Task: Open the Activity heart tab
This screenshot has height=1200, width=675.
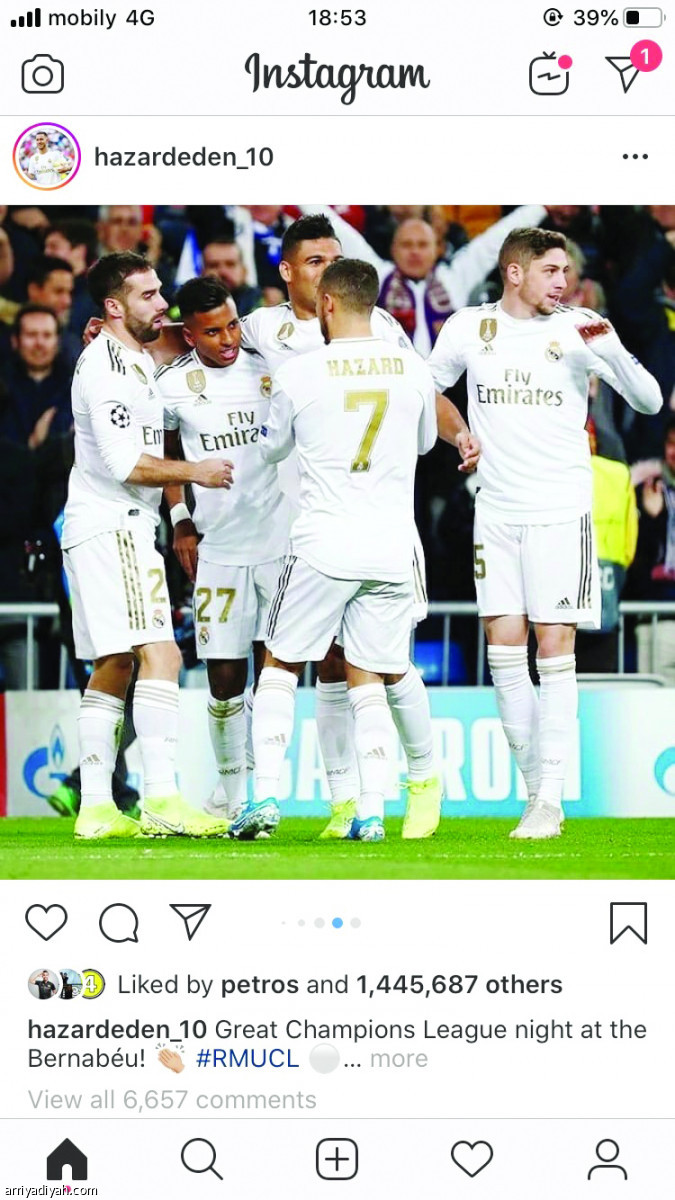Action: click(472, 1160)
